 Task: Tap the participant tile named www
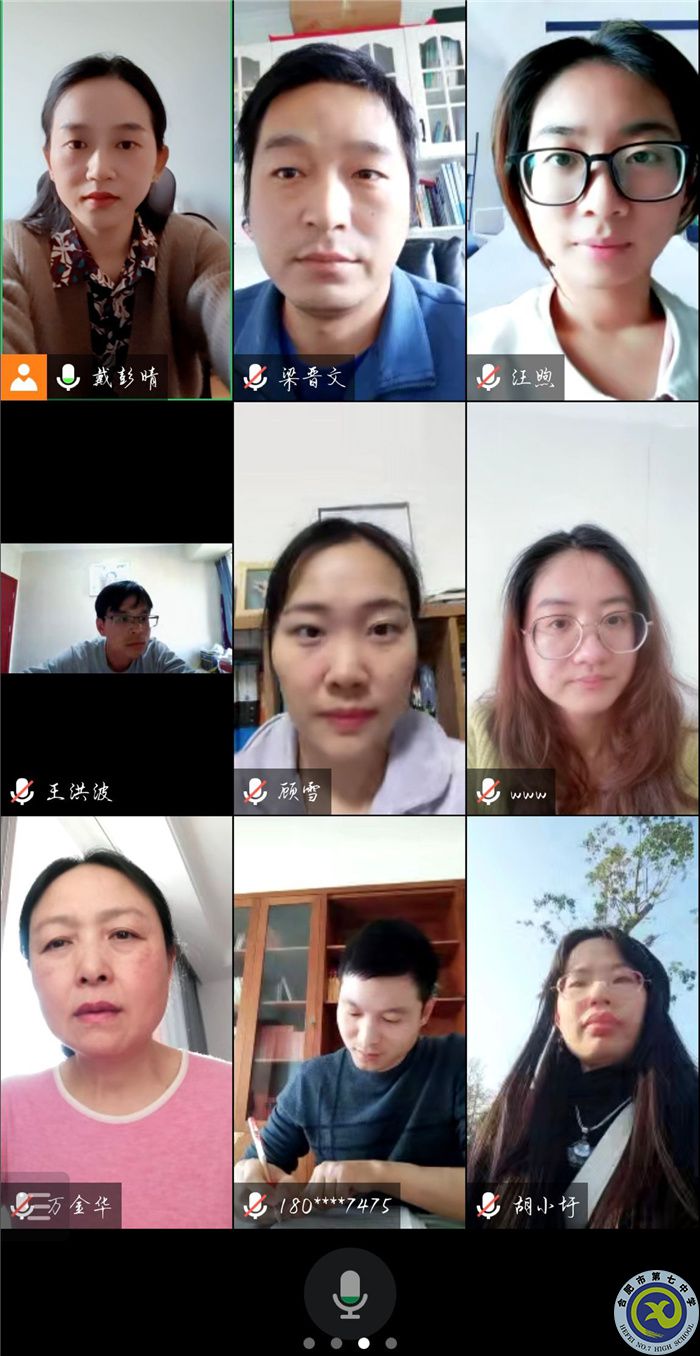pyautogui.click(x=583, y=608)
